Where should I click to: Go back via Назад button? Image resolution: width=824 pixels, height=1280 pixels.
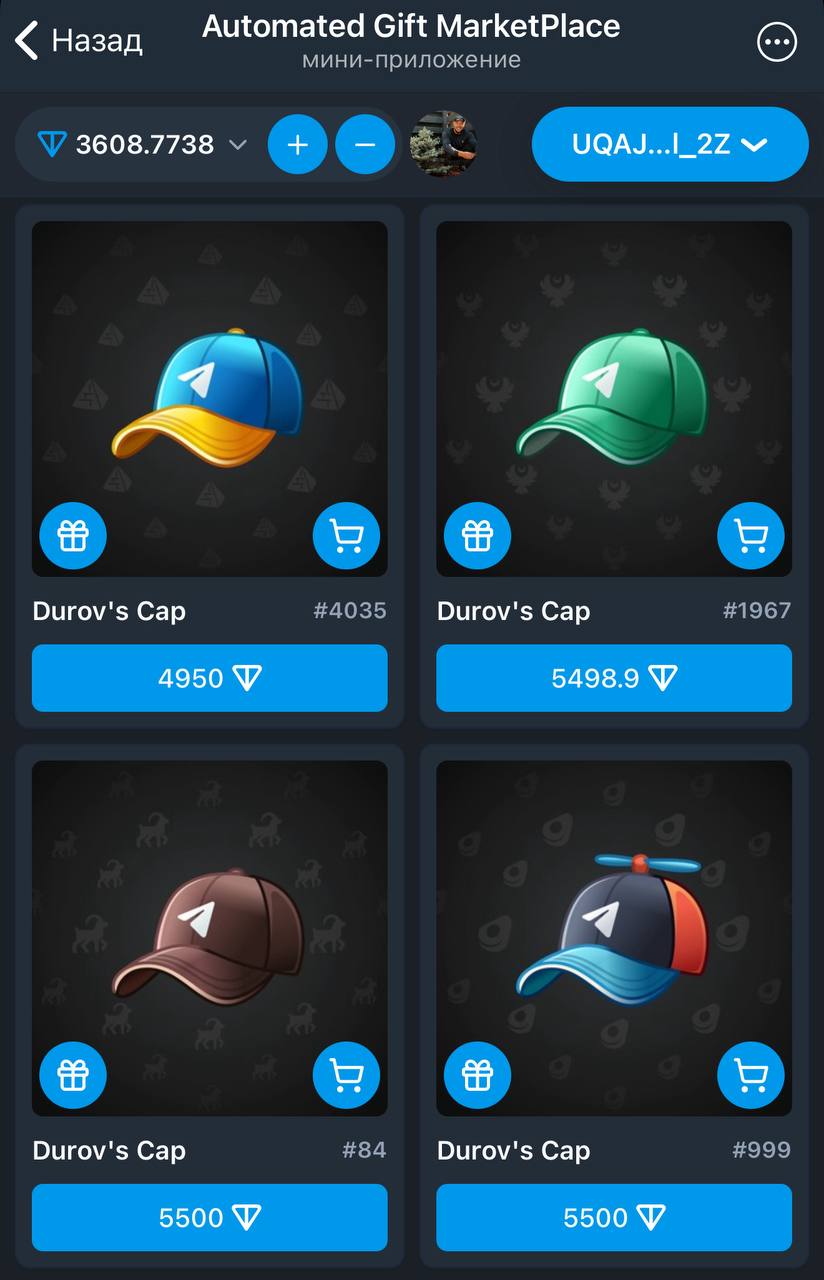(x=78, y=41)
